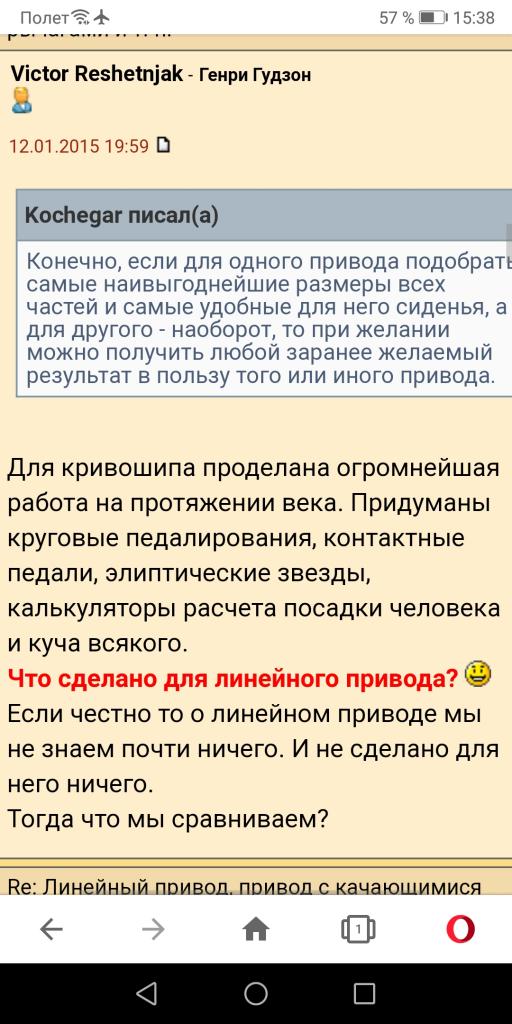Open the Opera menu

(x=460, y=929)
